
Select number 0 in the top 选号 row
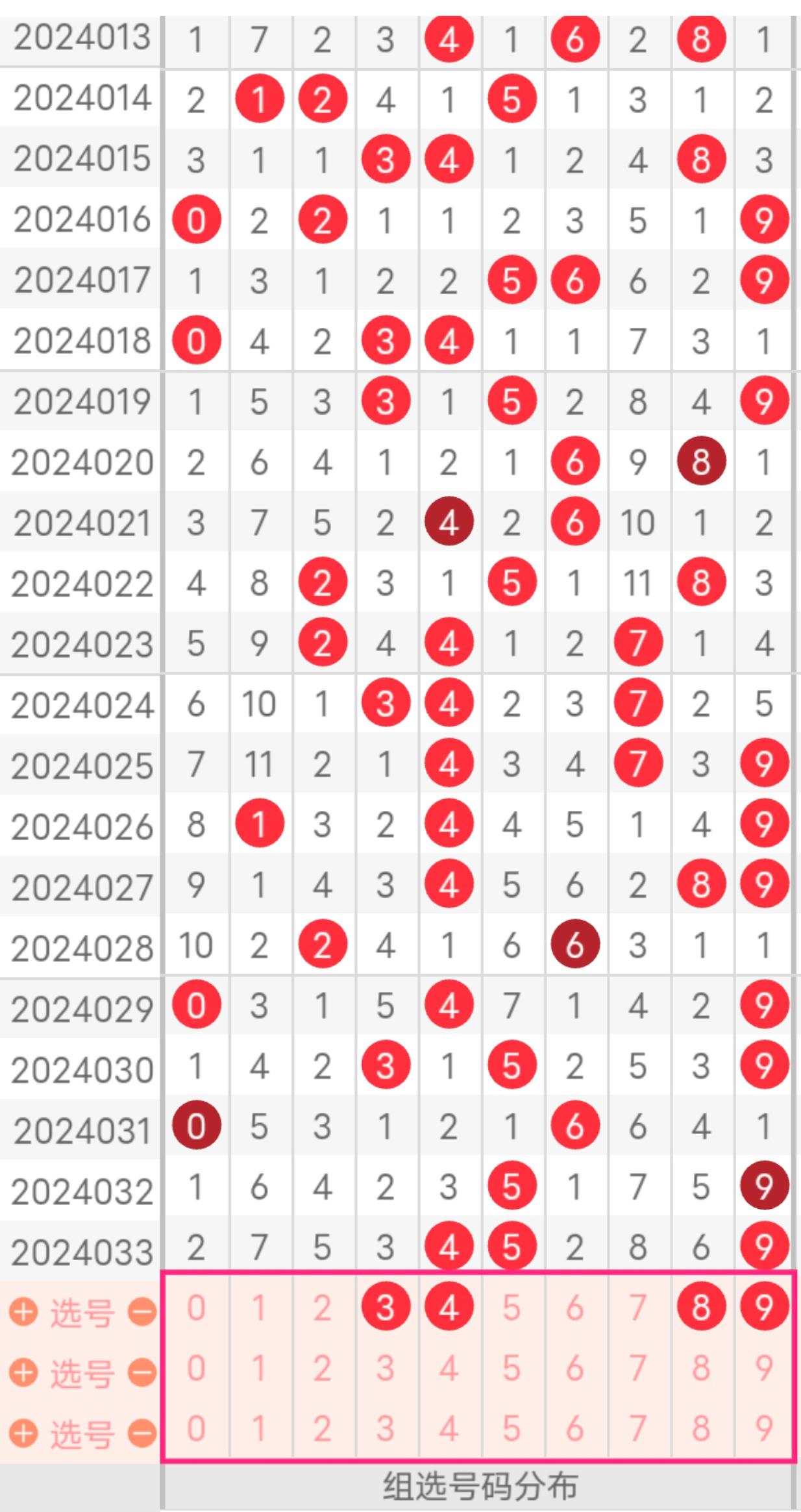coord(196,1307)
